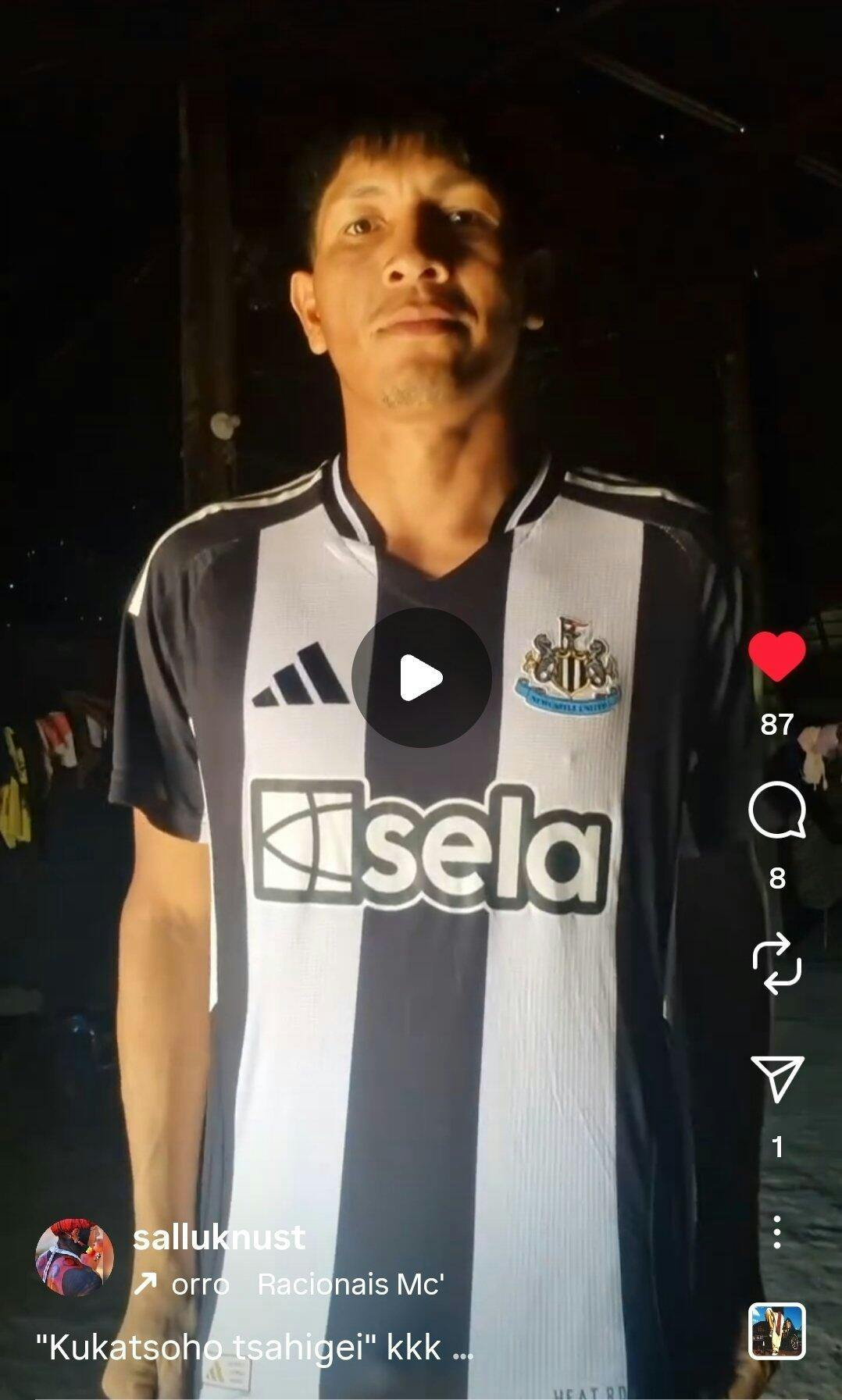The height and width of the screenshot is (1400, 842).
Task: View the salluknust username profile
Action: 219,1238
